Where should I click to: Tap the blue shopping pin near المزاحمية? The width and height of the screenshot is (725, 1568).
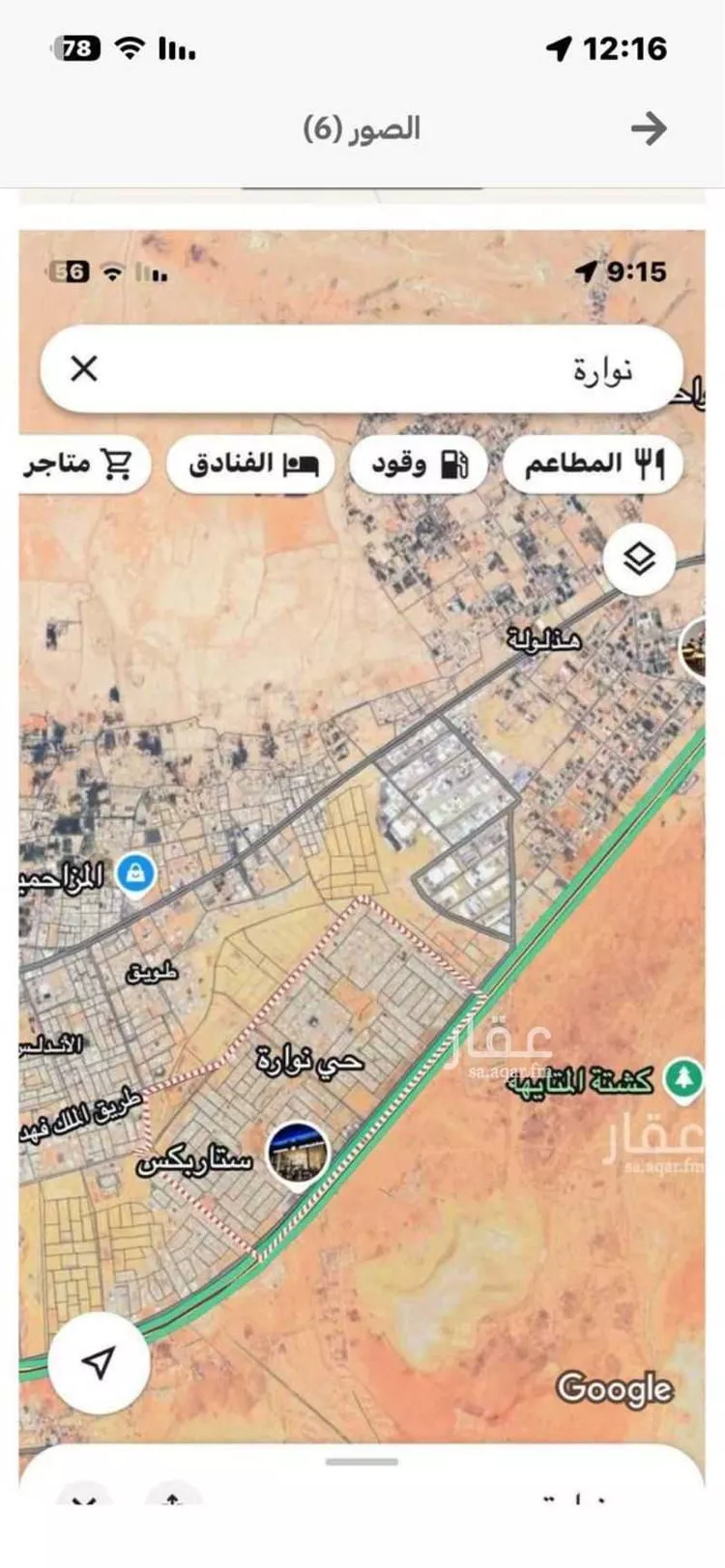tap(135, 871)
